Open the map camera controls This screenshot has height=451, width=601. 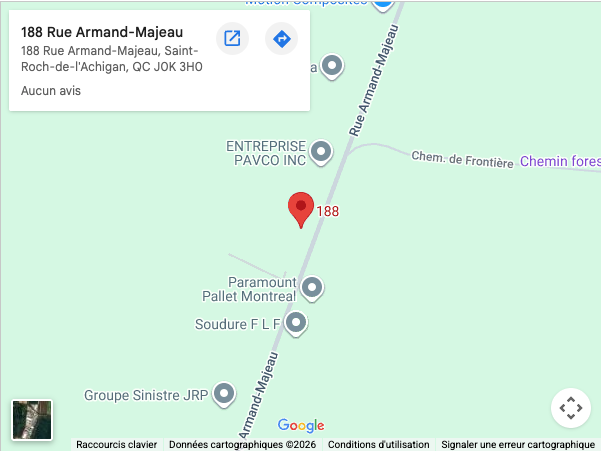point(570,407)
